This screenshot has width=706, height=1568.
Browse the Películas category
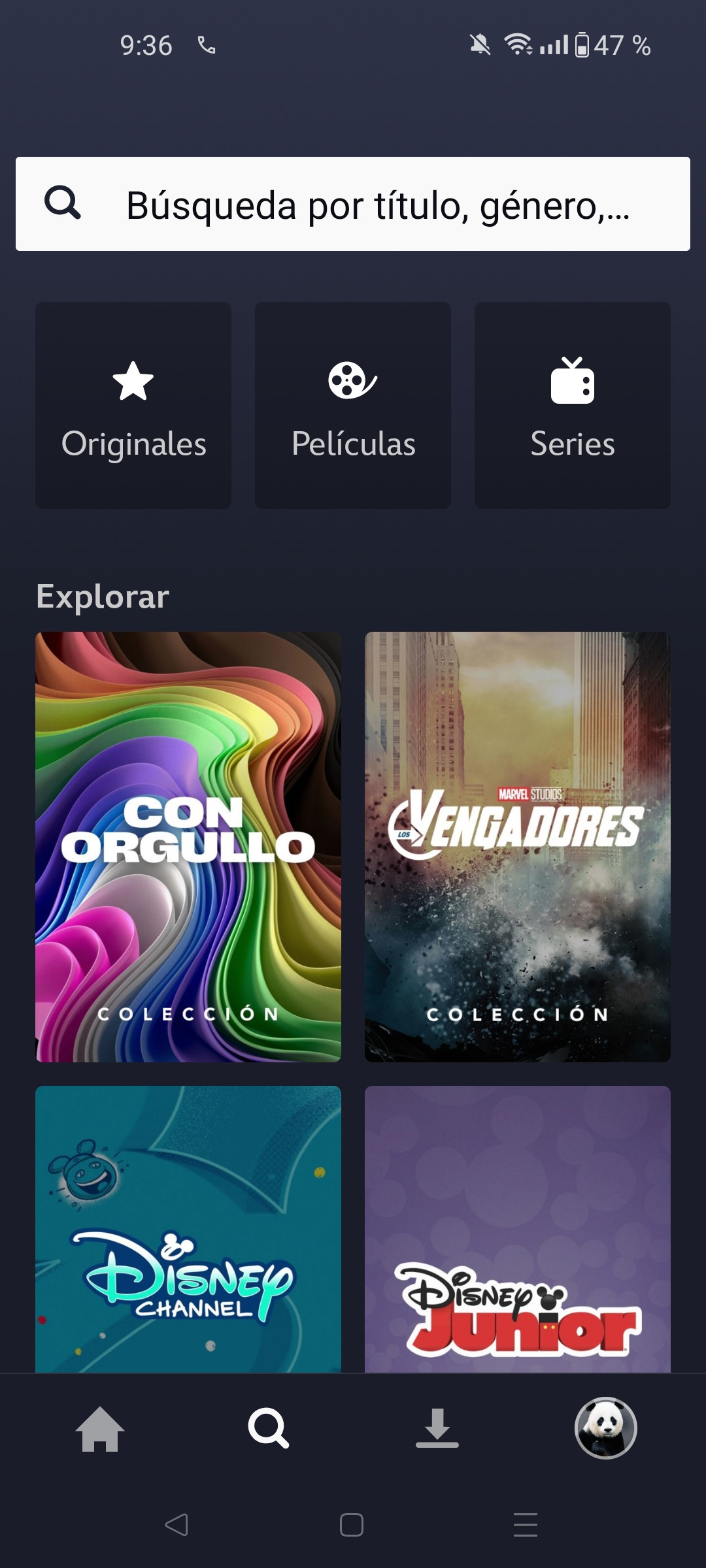353,405
